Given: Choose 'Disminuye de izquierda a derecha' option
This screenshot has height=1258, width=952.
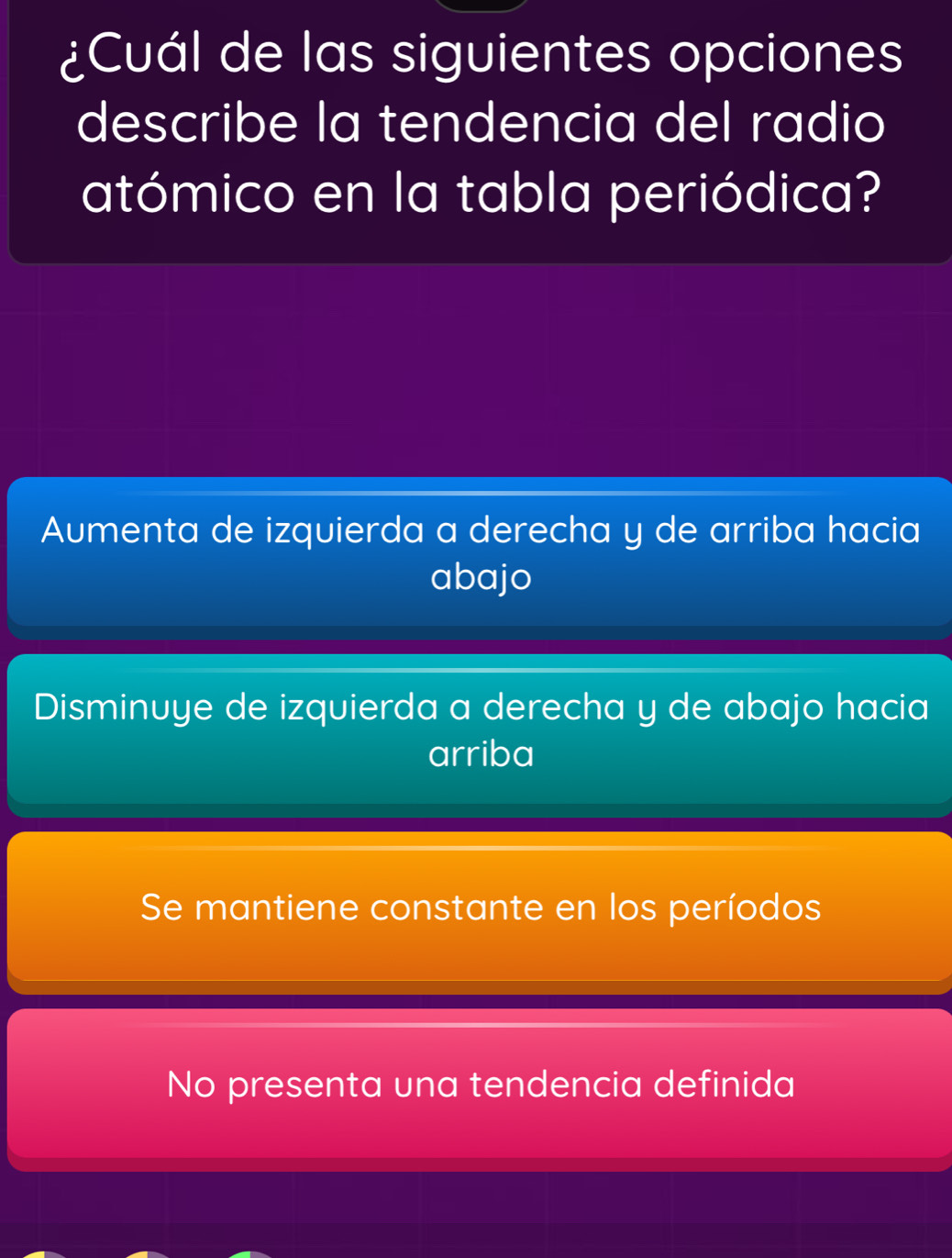Looking at the screenshot, I should click(480, 730).
